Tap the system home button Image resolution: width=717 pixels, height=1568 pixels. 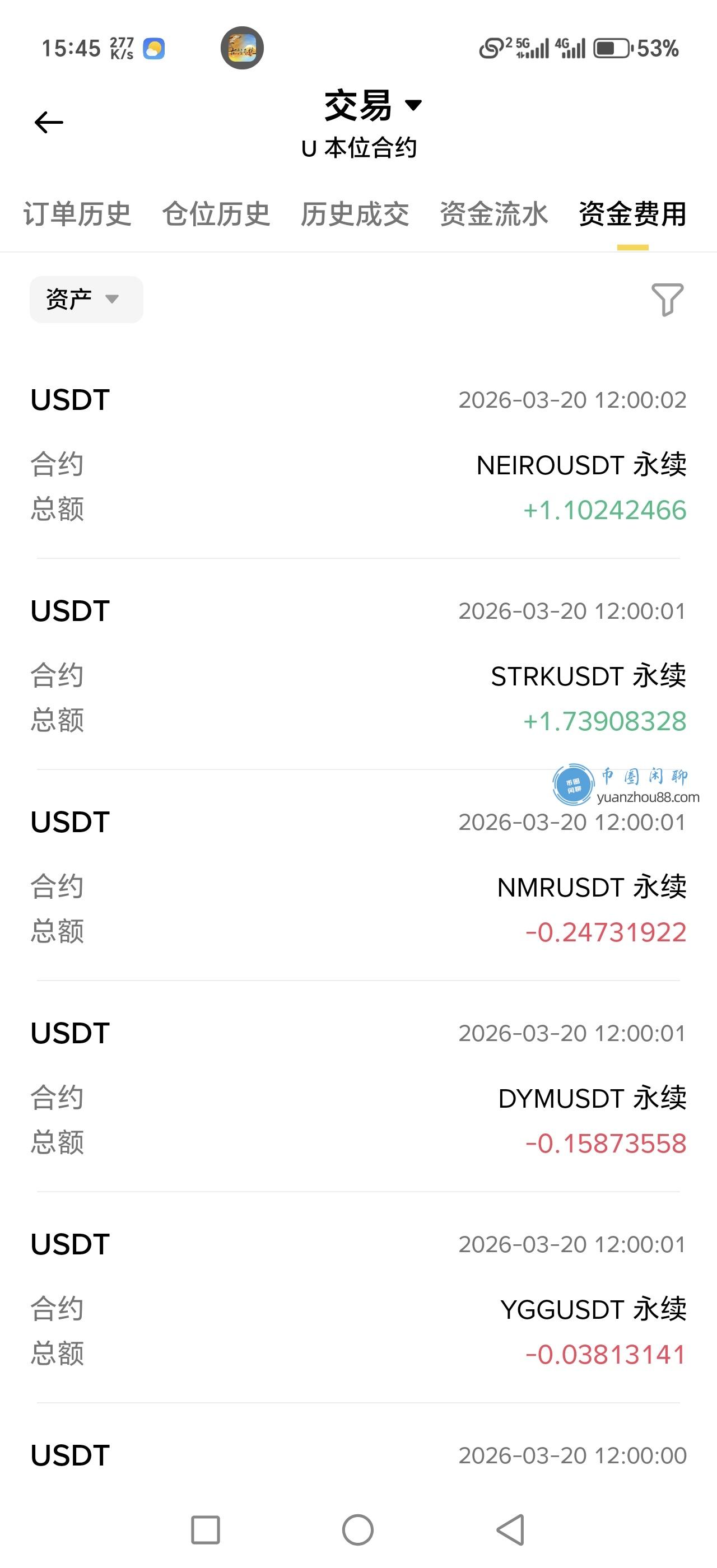[358, 1530]
